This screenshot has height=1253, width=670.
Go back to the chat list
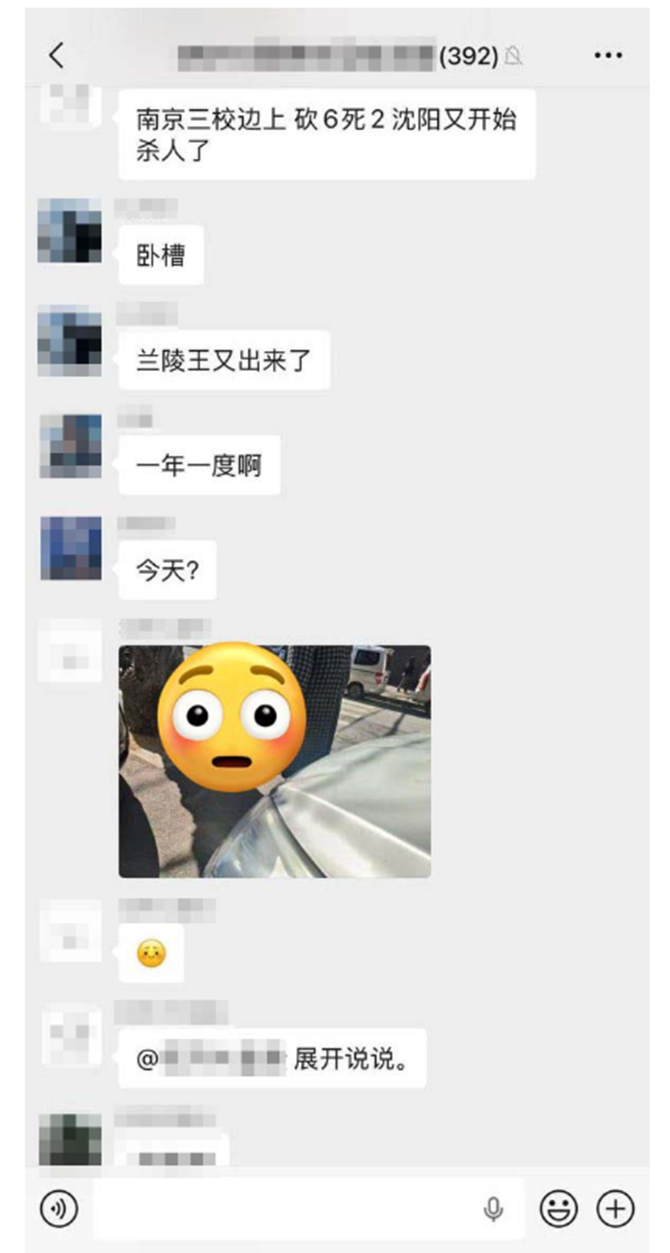(x=56, y=56)
